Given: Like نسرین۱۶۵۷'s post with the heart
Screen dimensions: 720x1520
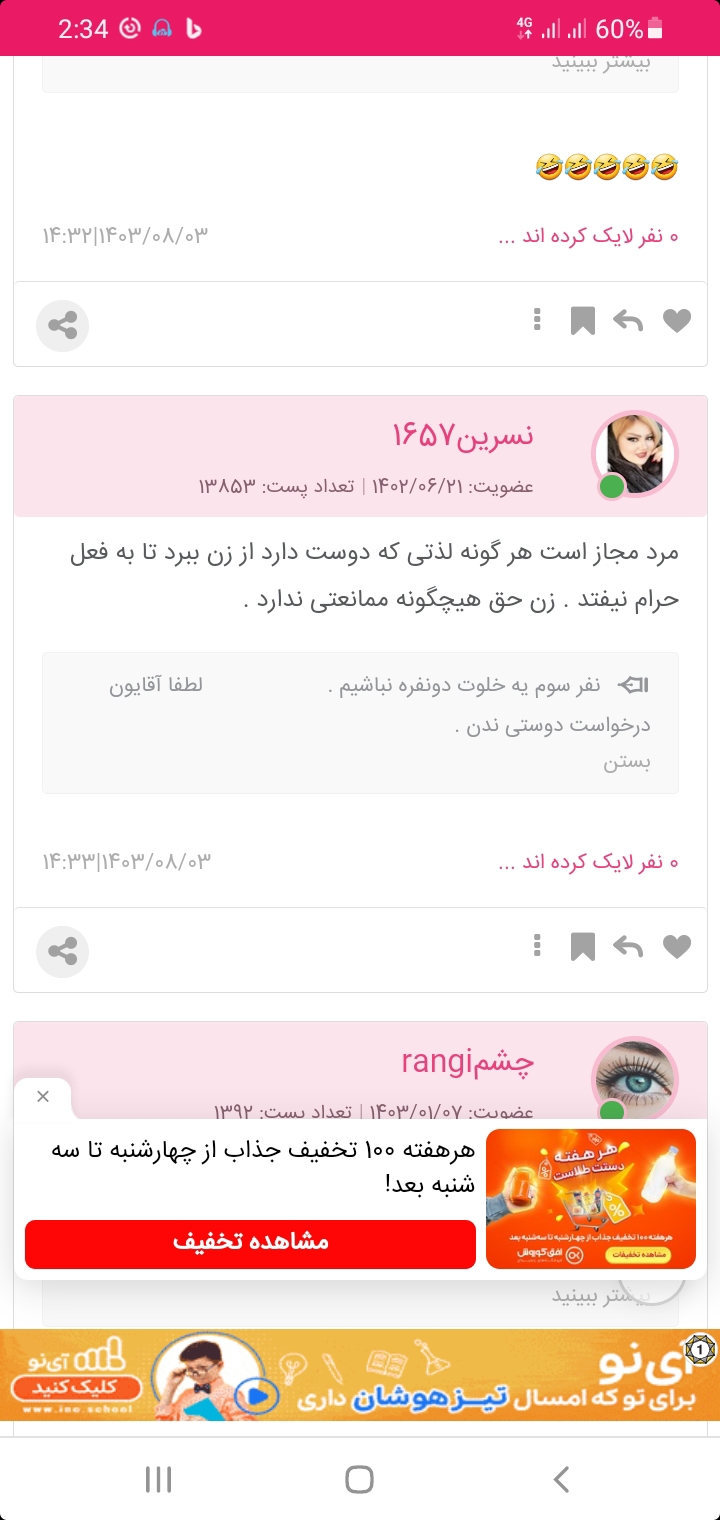Looking at the screenshot, I should [677, 946].
